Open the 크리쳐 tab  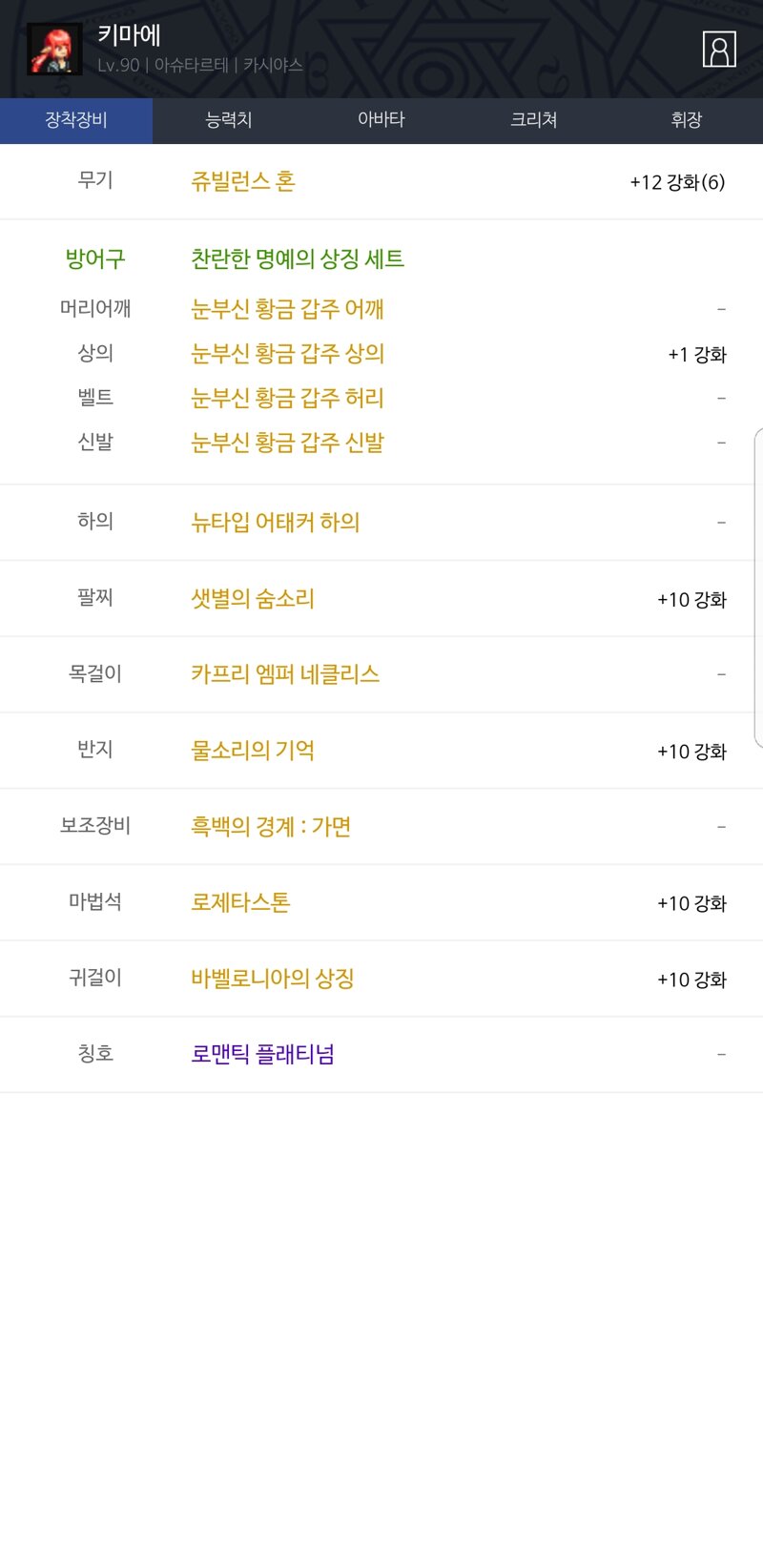[534, 120]
